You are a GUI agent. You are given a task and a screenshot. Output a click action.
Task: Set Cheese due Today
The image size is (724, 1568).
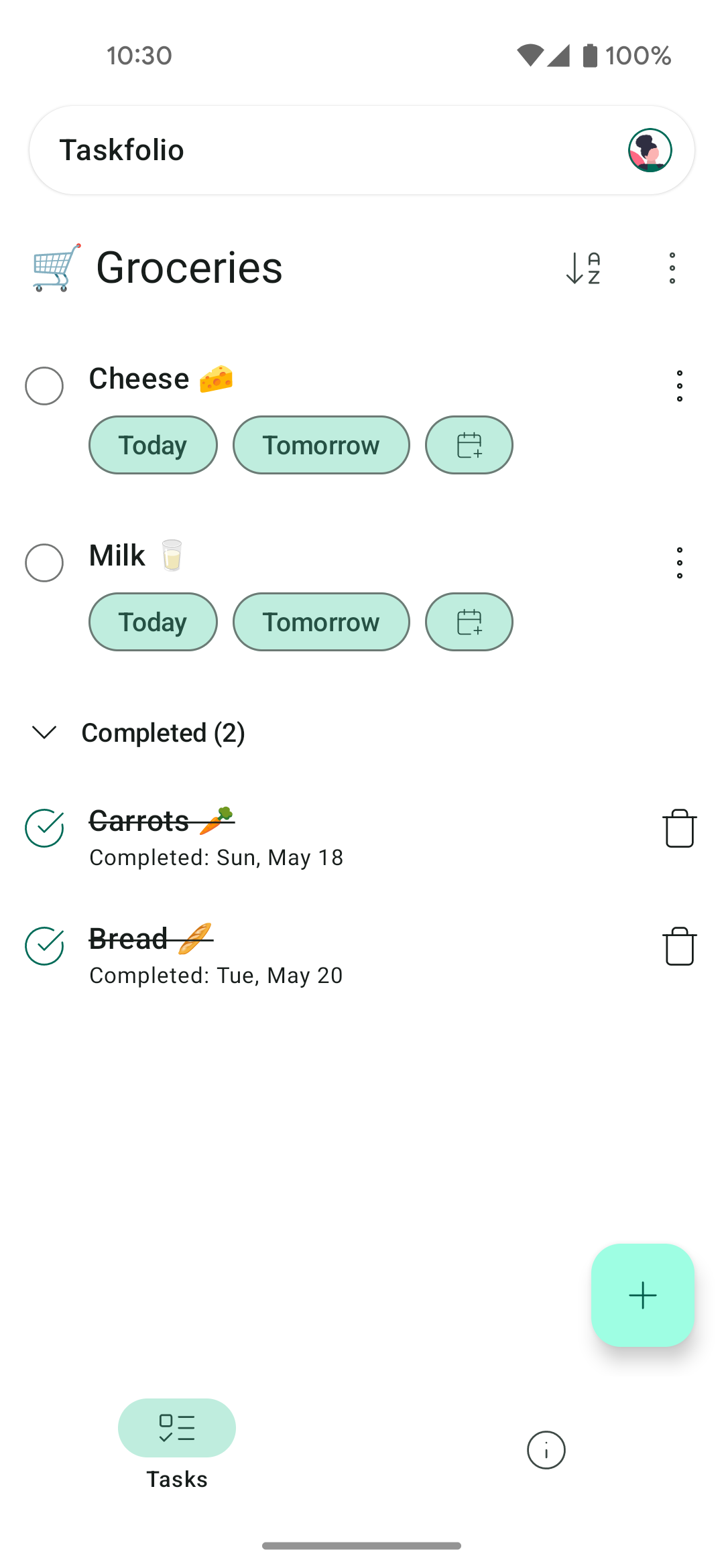[x=153, y=445]
